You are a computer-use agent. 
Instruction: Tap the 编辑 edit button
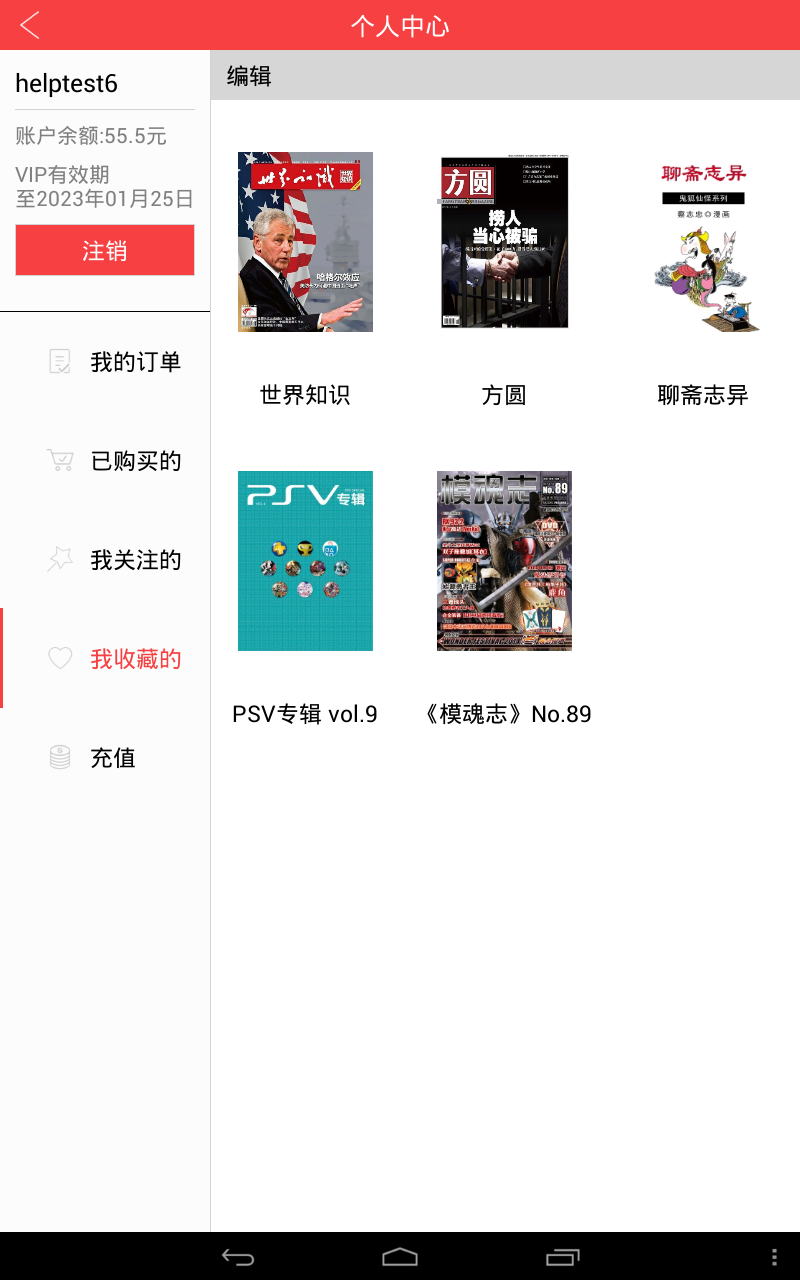click(249, 76)
